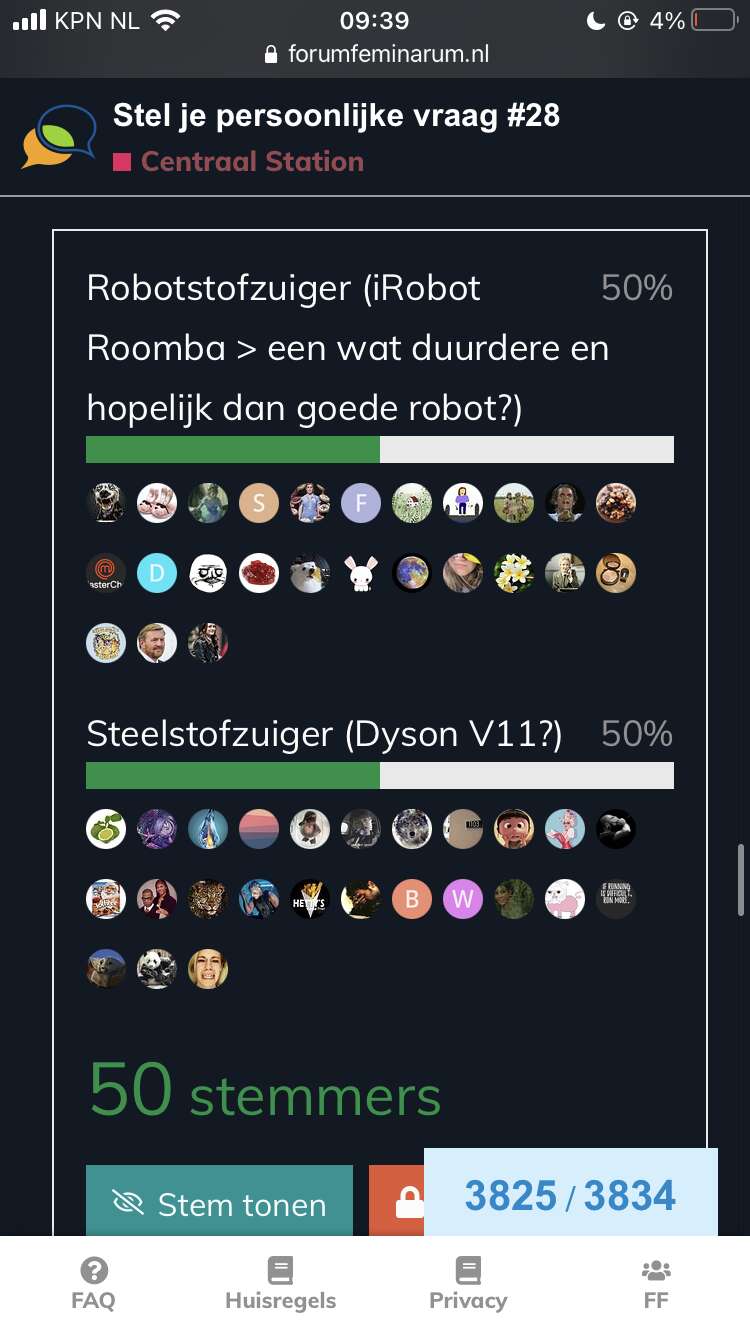Image resolution: width=750 pixels, height=1334 pixels.
Task: View the voter avatar with letter S
Action: [259, 503]
